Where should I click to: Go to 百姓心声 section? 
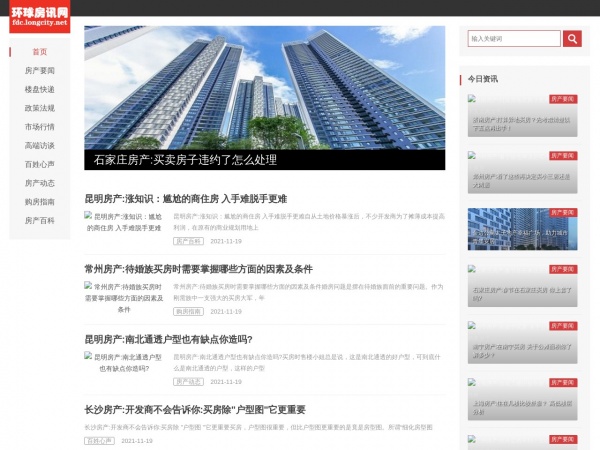pos(40,164)
